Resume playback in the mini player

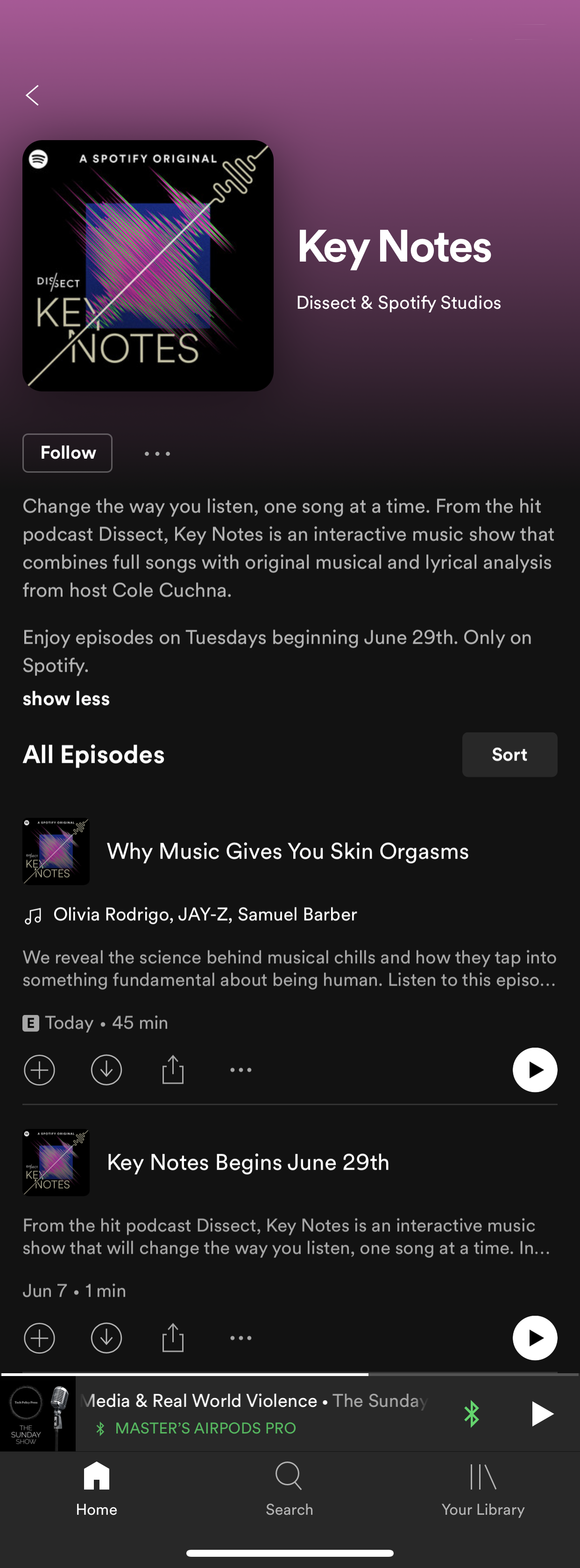coord(540,1413)
